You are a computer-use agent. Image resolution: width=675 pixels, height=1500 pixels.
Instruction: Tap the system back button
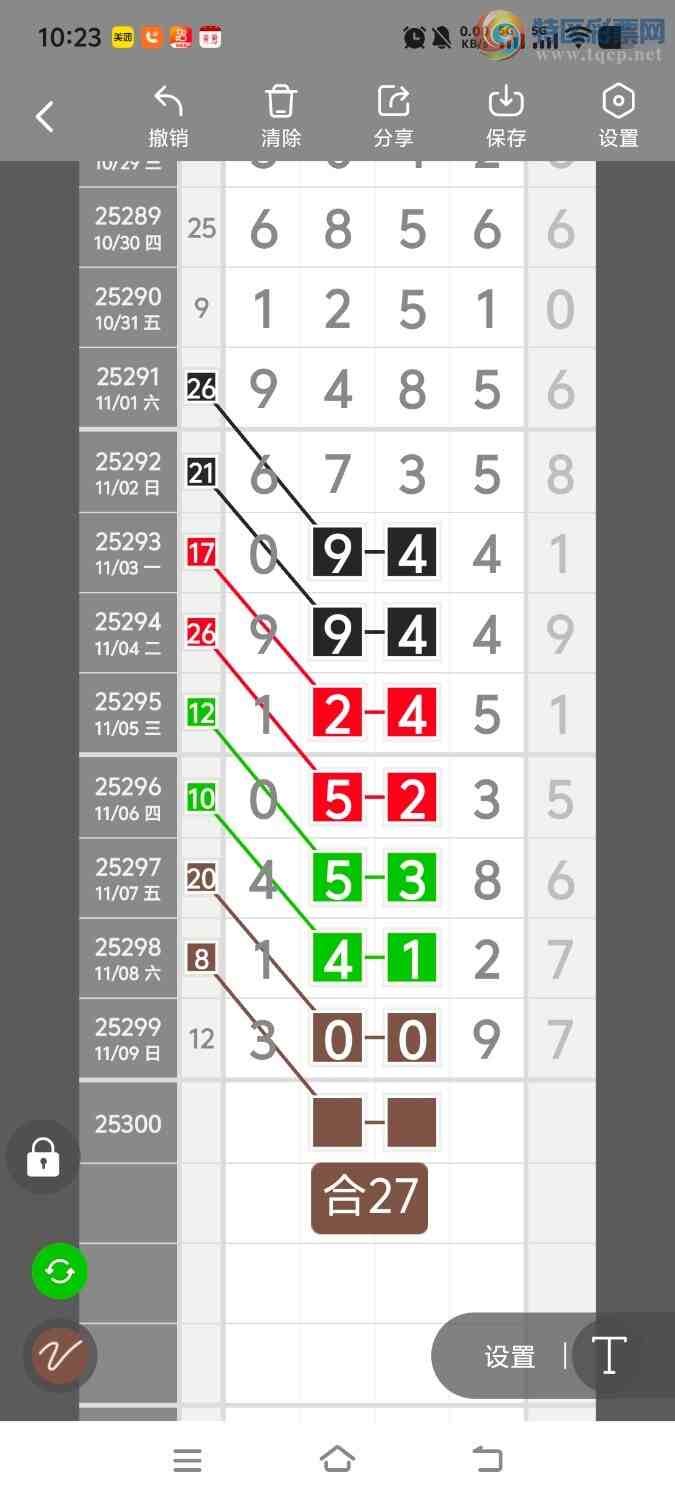(488, 1460)
